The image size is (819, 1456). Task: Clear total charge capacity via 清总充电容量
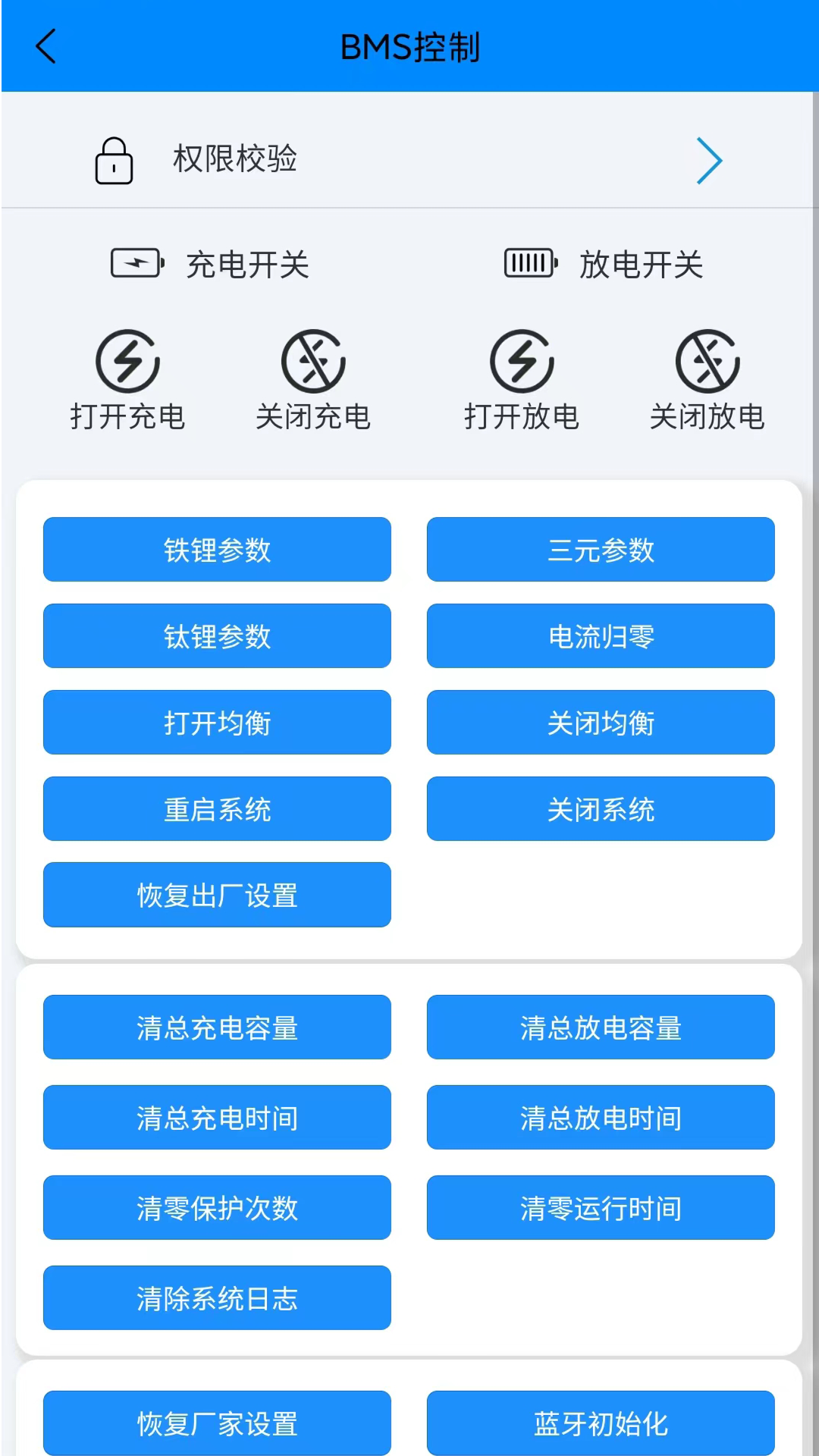(x=217, y=1028)
